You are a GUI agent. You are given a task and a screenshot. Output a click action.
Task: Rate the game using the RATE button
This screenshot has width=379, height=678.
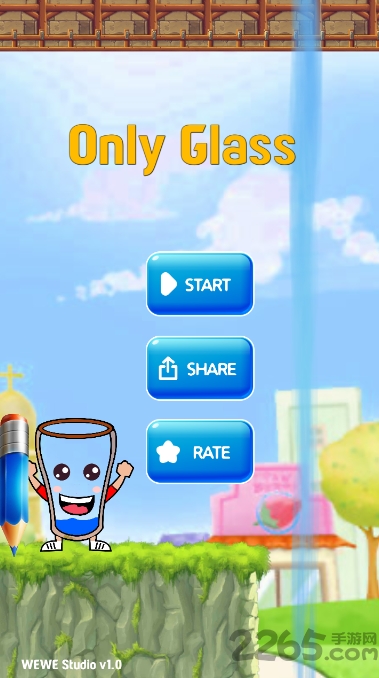200,451
